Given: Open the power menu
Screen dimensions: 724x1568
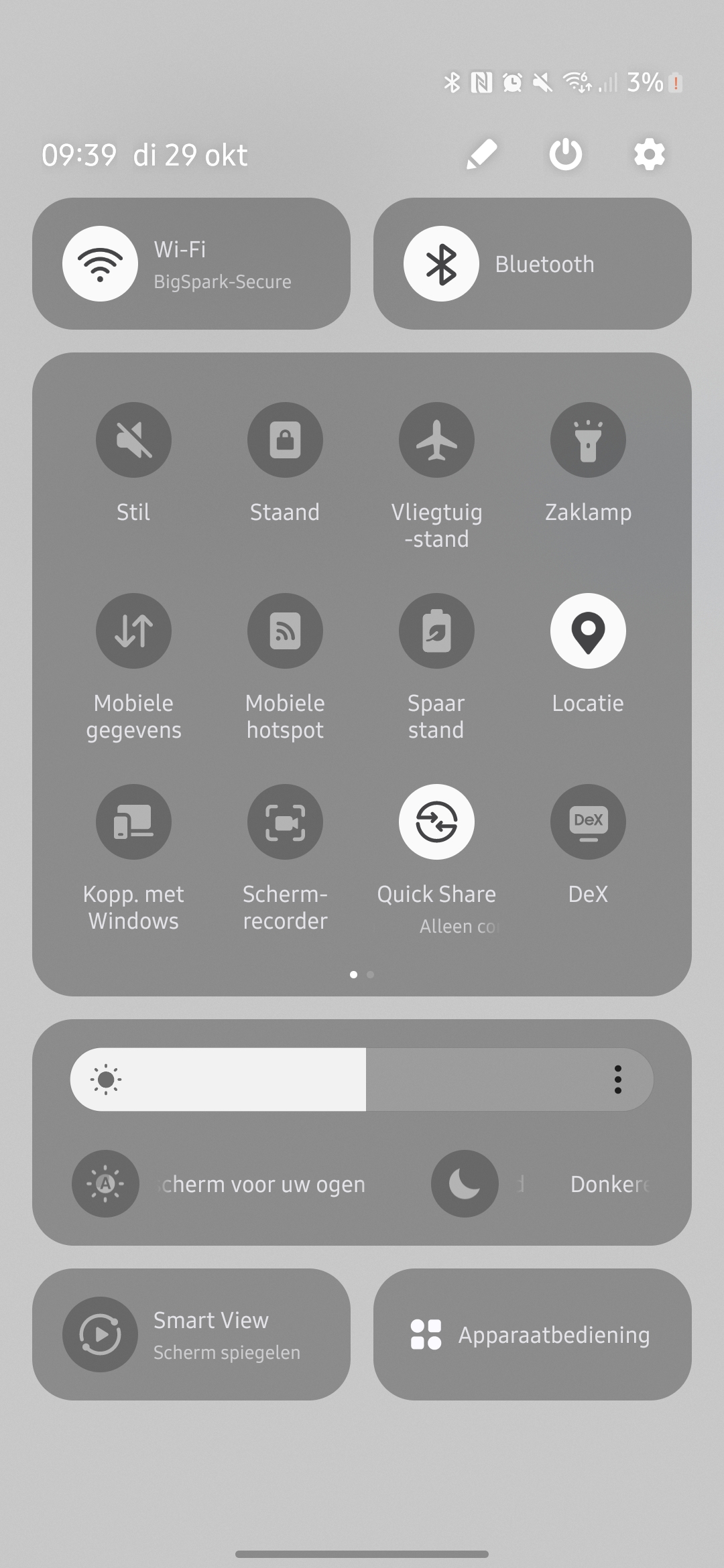Looking at the screenshot, I should coord(565,155).
